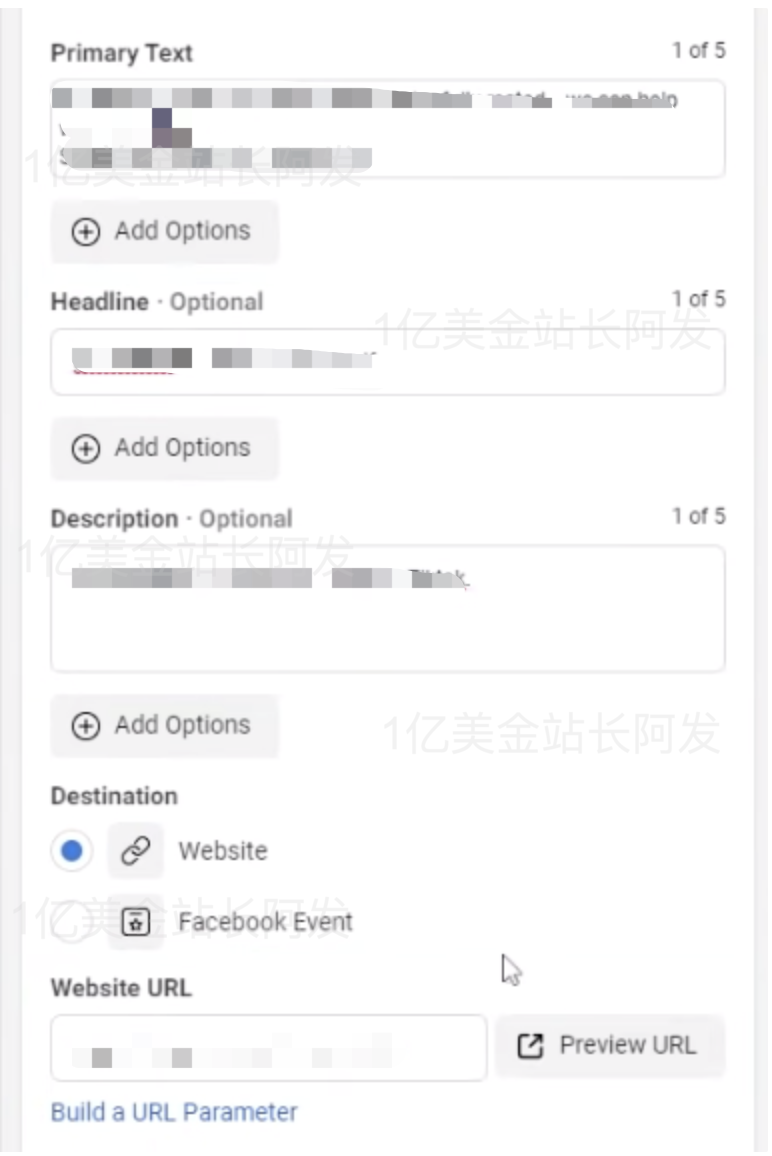This screenshot has width=772, height=1156.
Task: Edit the Description text field
Action: pos(387,608)
